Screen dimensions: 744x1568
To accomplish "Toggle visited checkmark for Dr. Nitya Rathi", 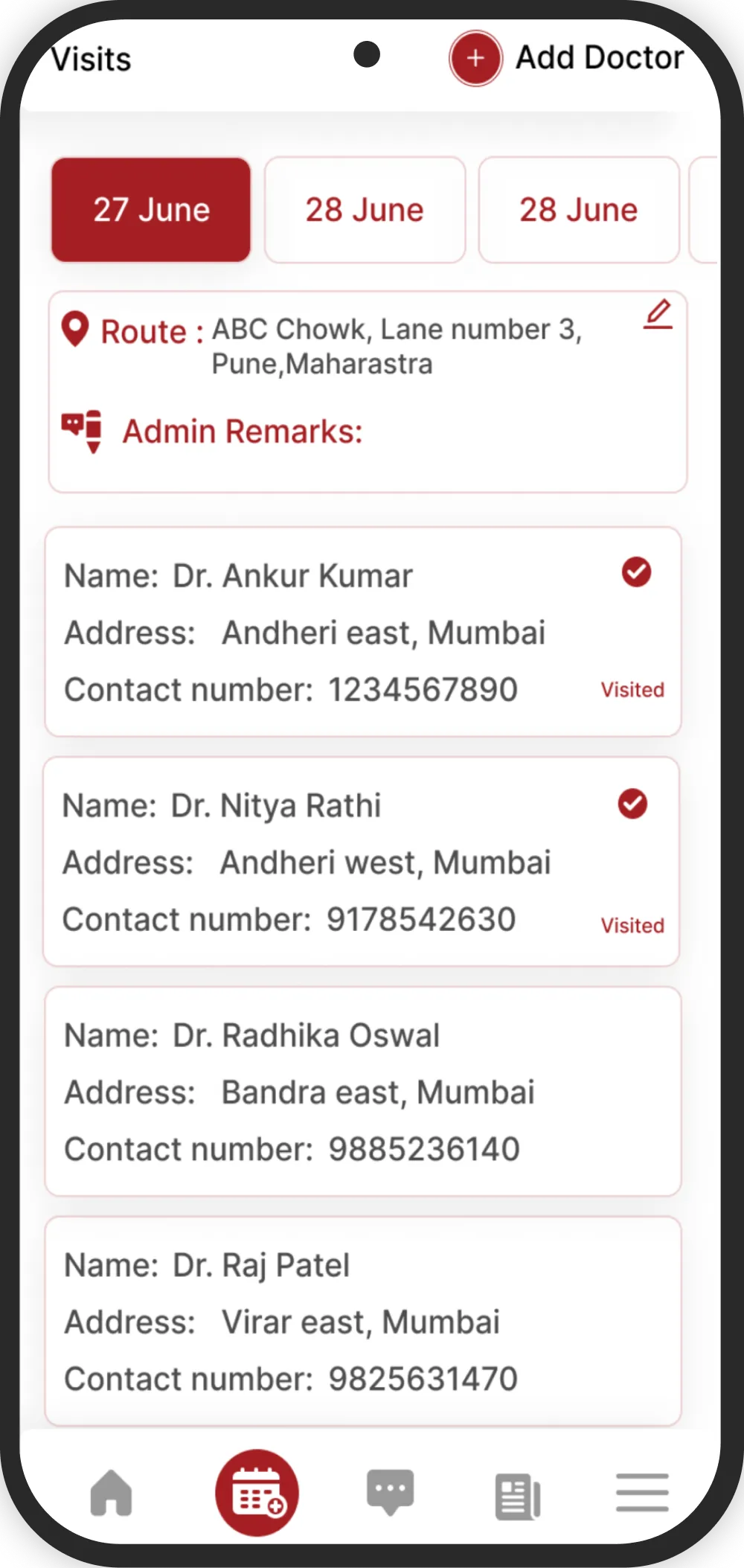I will pyautogui.click(x=632, y=803).
